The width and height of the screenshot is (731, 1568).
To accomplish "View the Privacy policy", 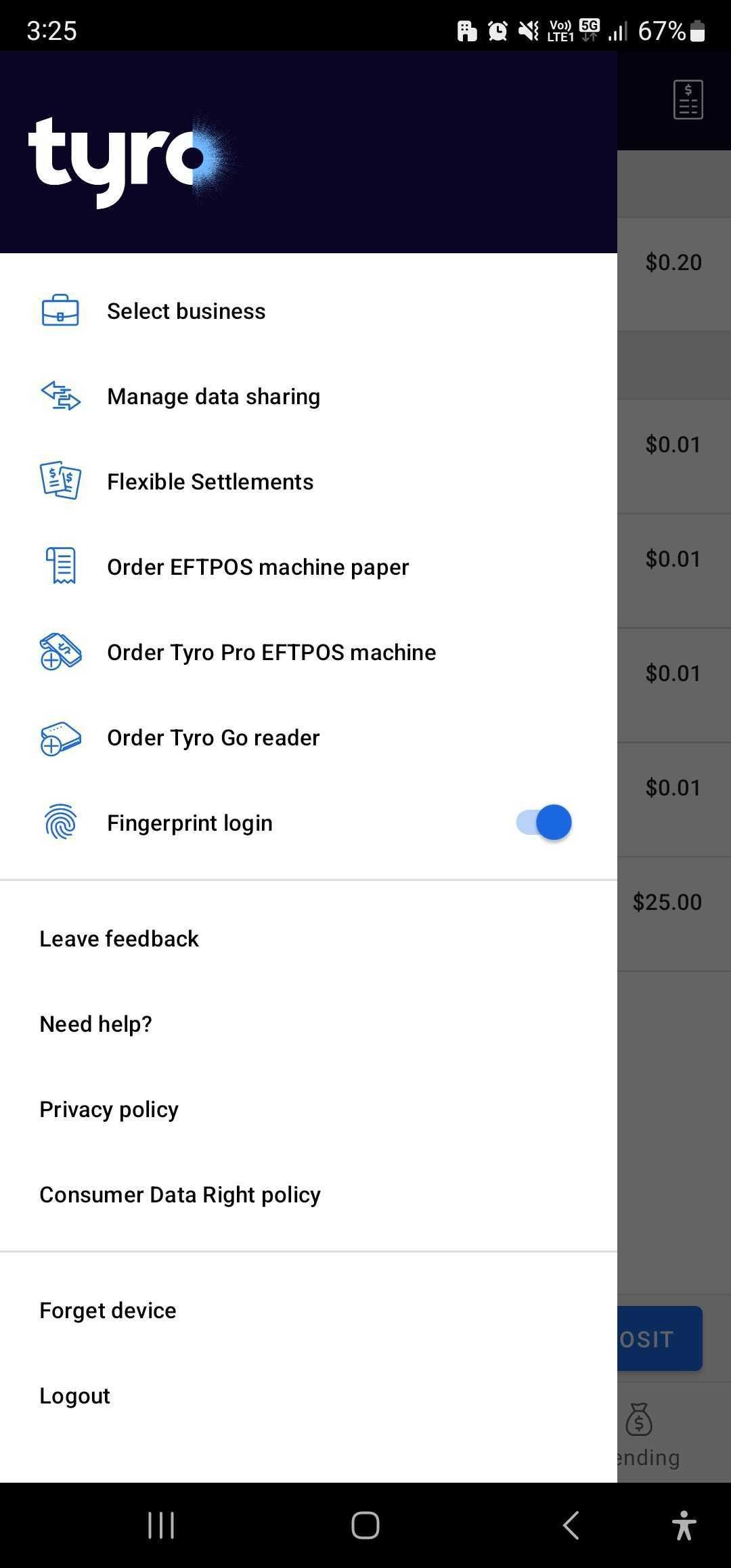I will (x=109, y=1110).
